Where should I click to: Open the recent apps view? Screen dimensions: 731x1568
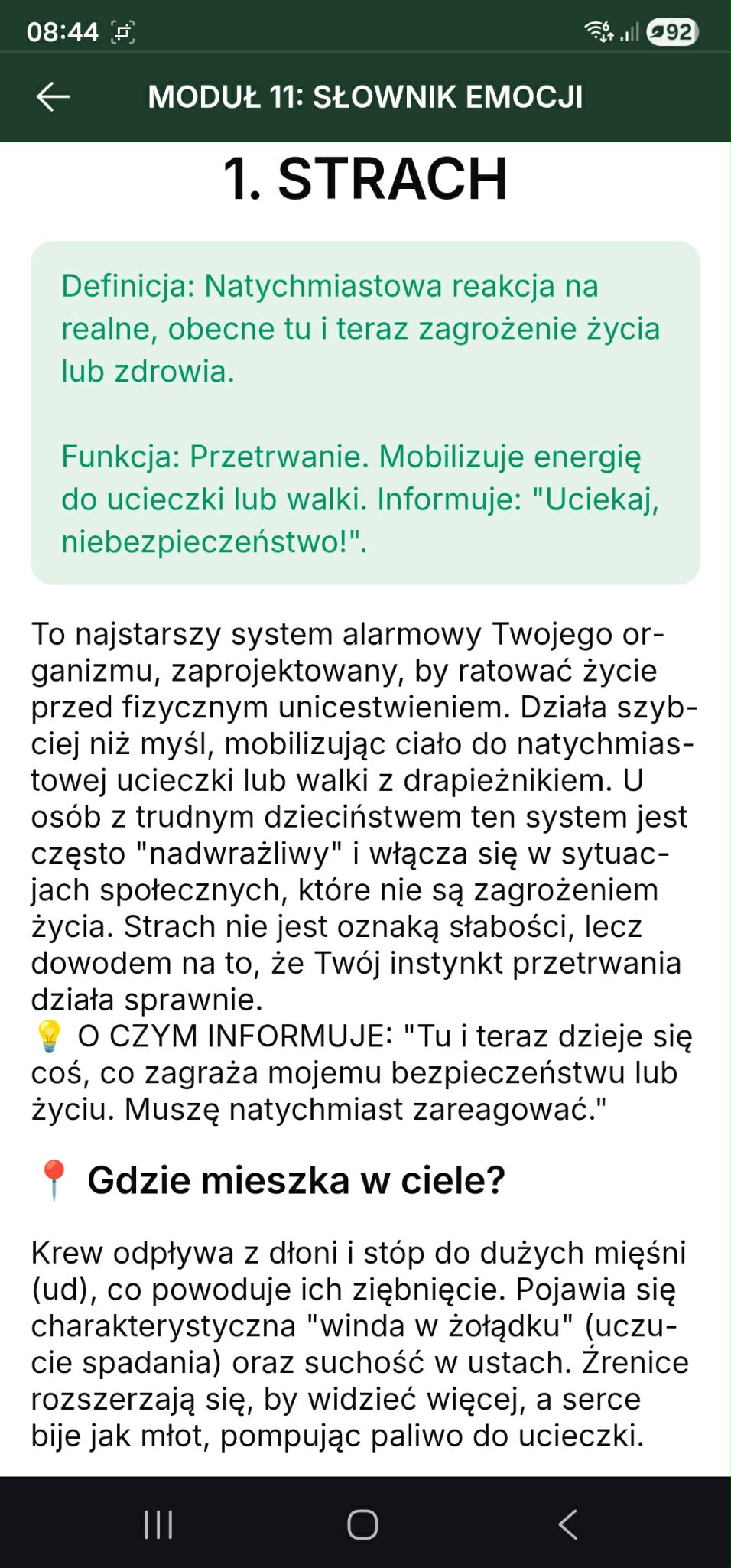[158, 1524]
